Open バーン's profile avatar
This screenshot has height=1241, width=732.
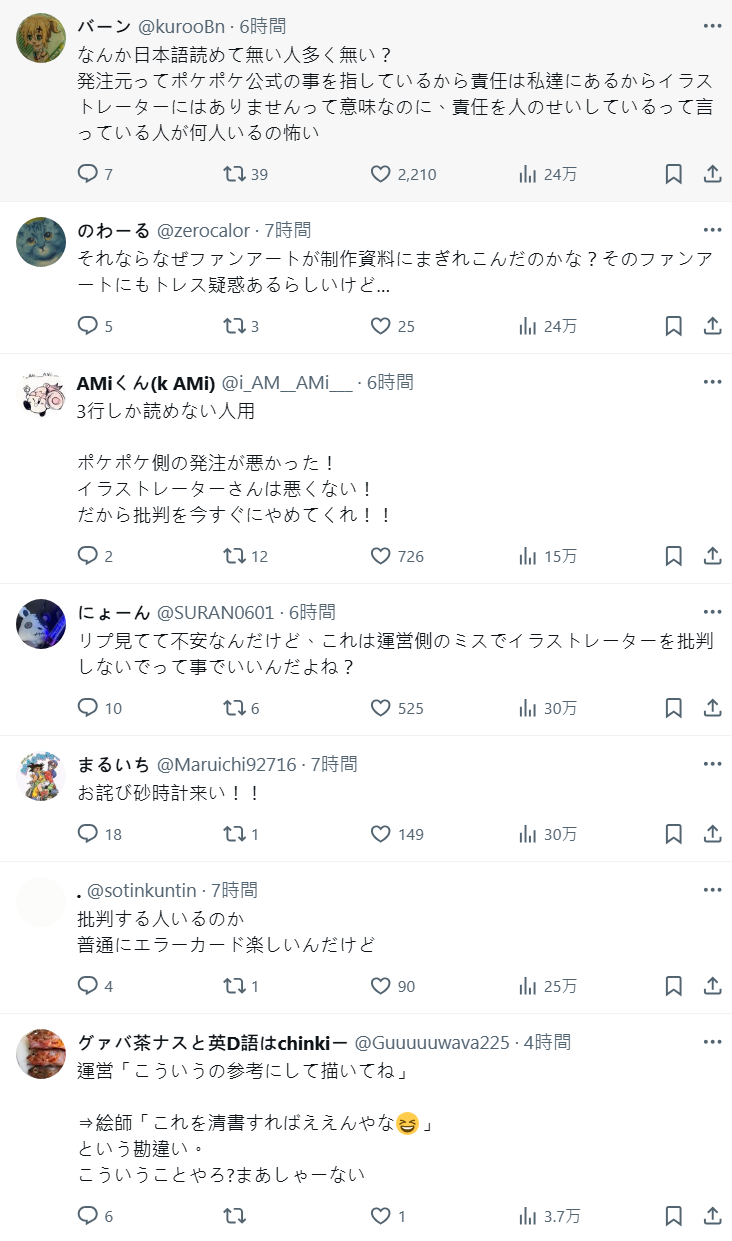[x=41, y=38]
